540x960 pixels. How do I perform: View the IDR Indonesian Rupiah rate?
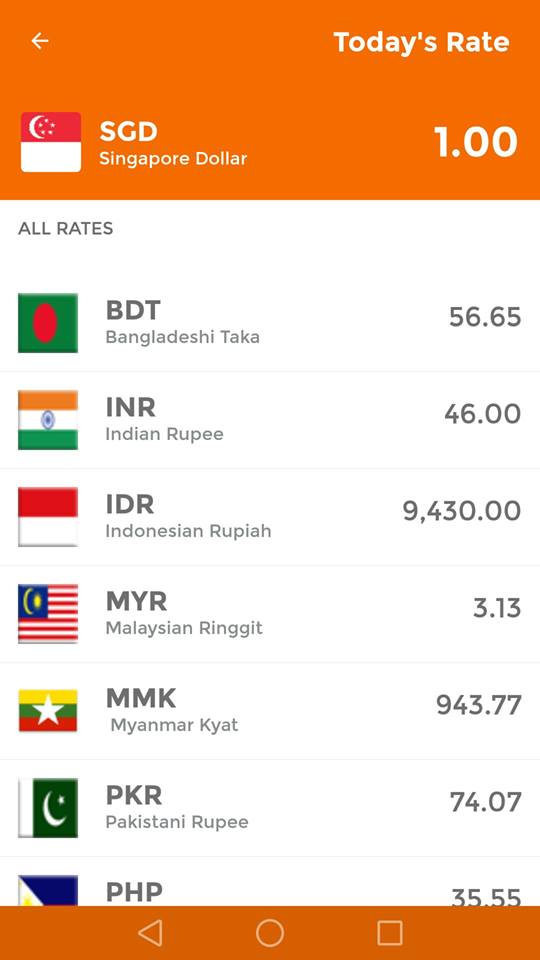[270, 517]
